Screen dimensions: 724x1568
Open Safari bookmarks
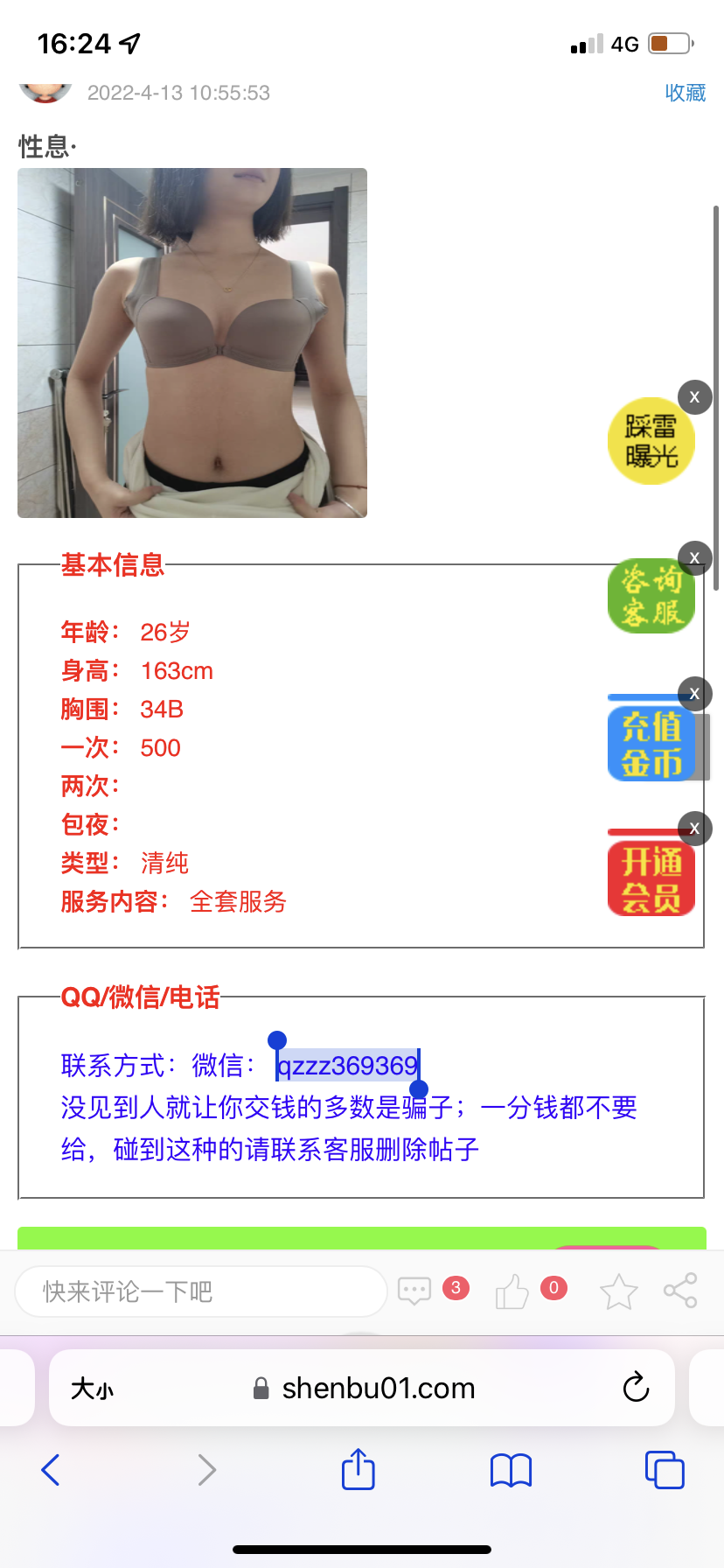pyautogui.click(x=511, y=1470)
